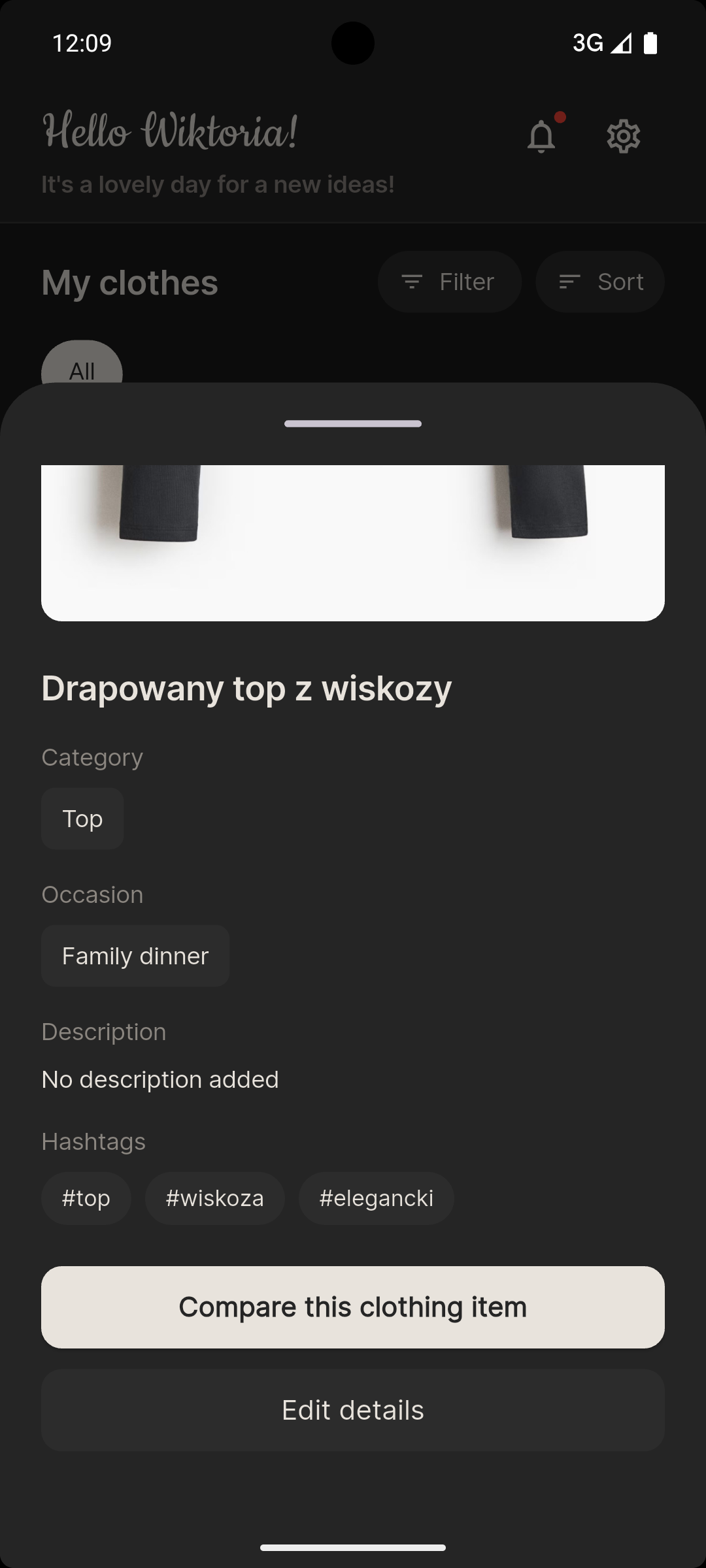View battery status icon in status bar
Image resolution: width=706 pixels, height=1568 pixels.
click(651, 42)
